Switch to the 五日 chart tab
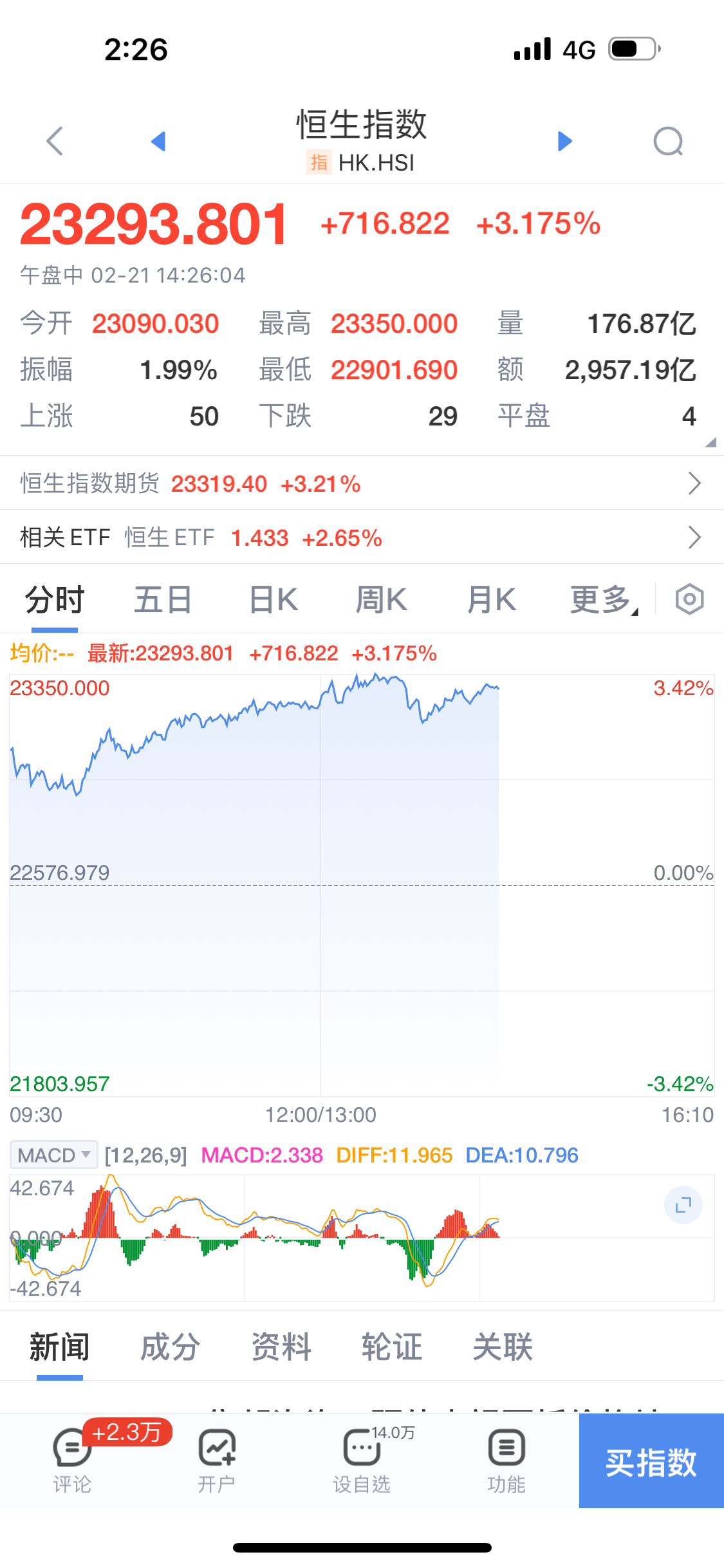The width and height of the screenshot is (724, 1568). point(163,600)
